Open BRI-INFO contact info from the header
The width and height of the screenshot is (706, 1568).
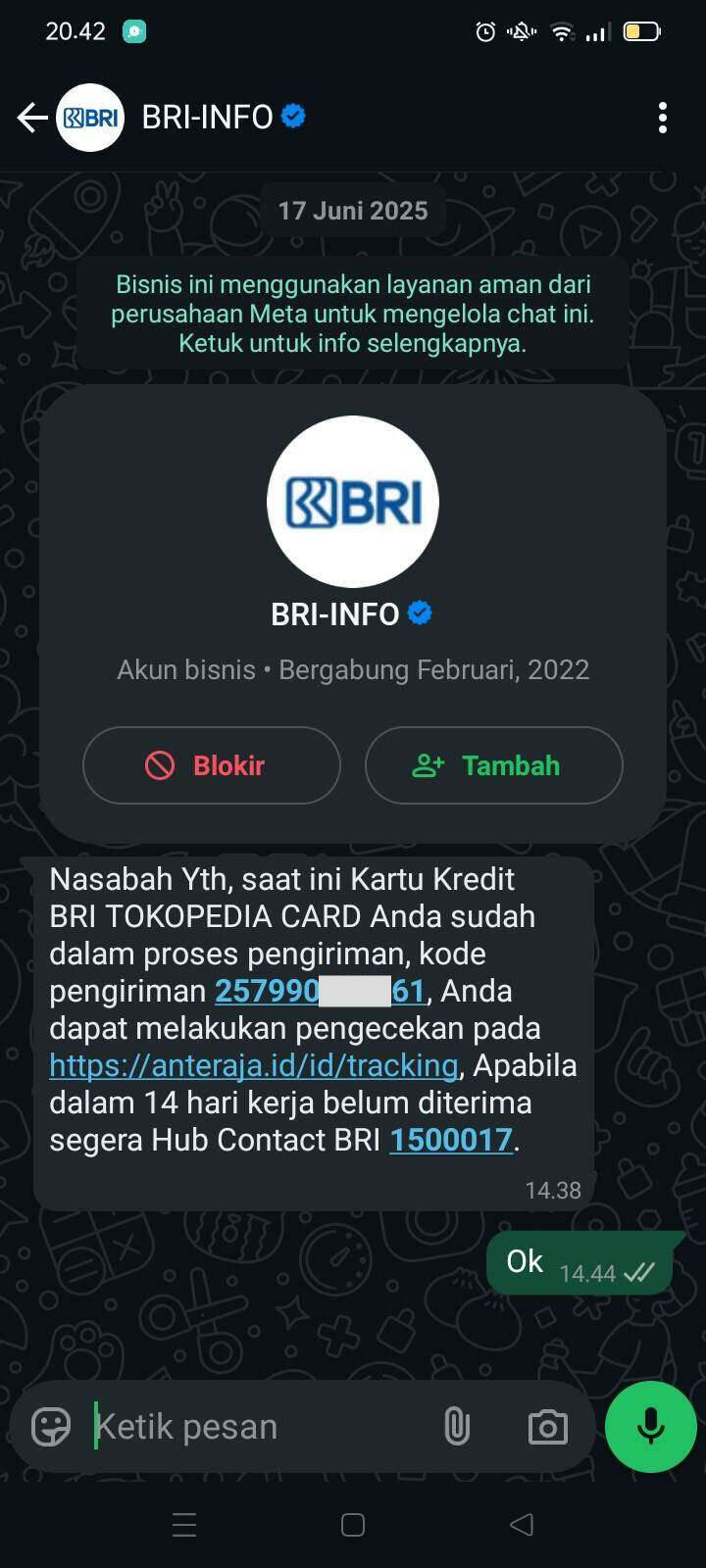[x=208, y=118]
